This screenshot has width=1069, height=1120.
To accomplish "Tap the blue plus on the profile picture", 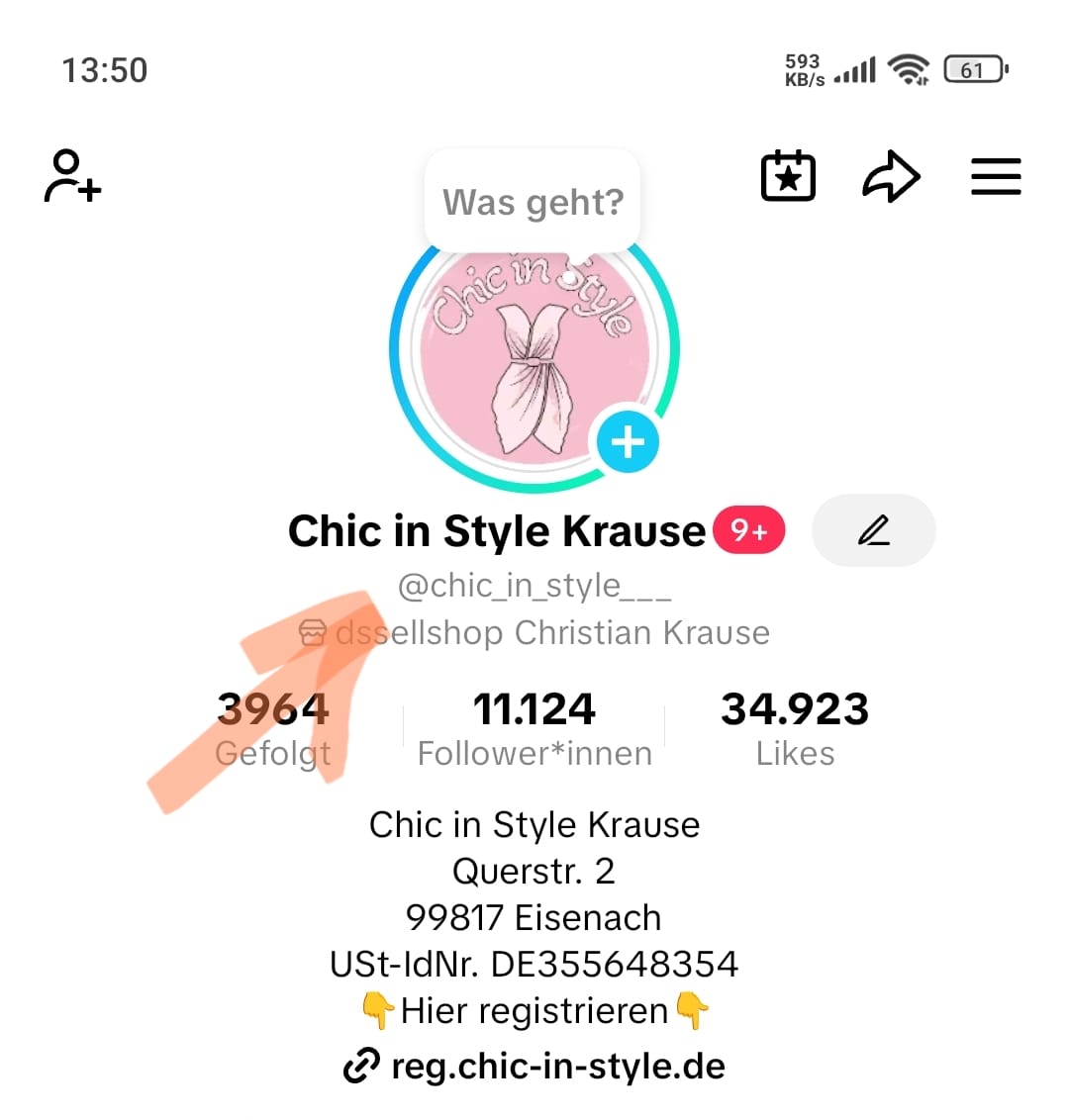I will 628,442.
